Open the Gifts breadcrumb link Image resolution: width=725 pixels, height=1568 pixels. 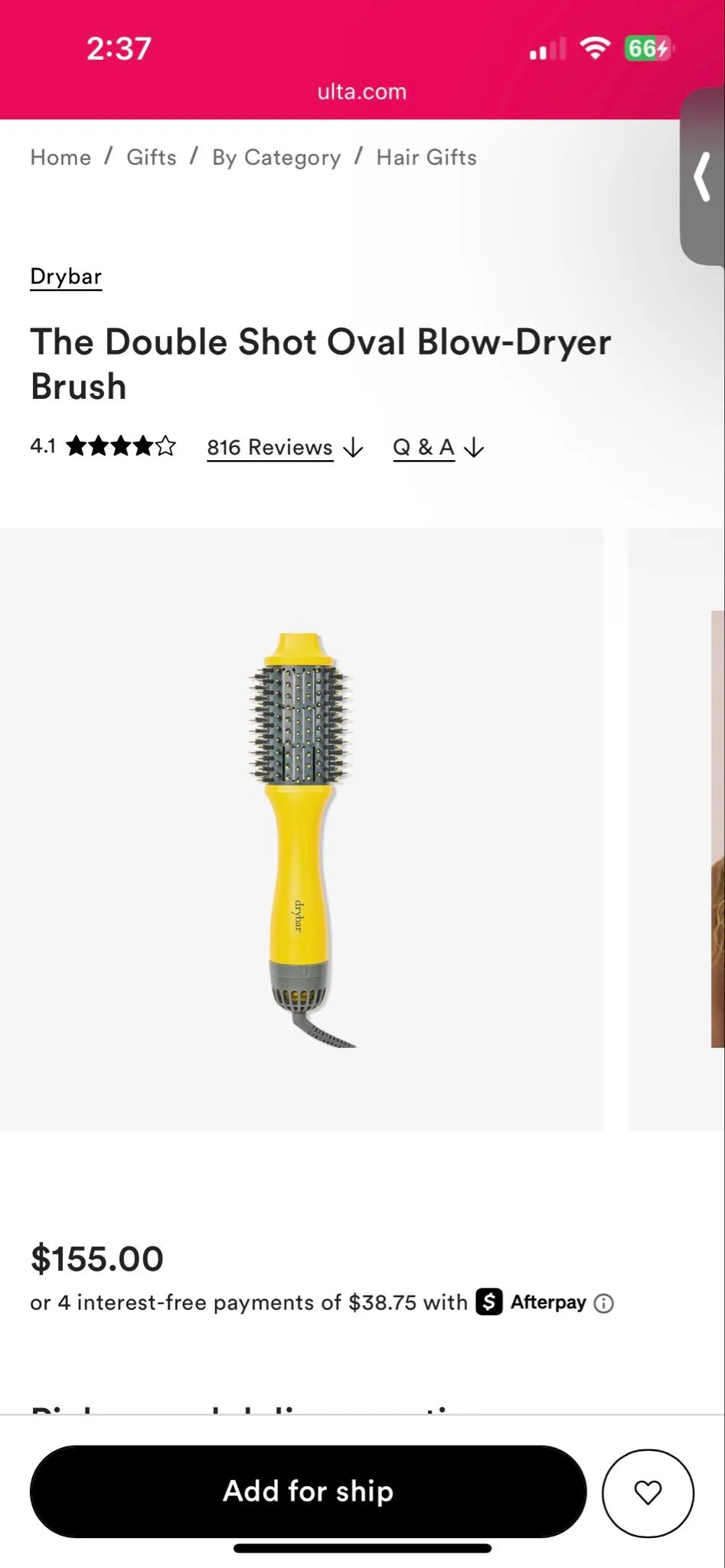point(152,158)
